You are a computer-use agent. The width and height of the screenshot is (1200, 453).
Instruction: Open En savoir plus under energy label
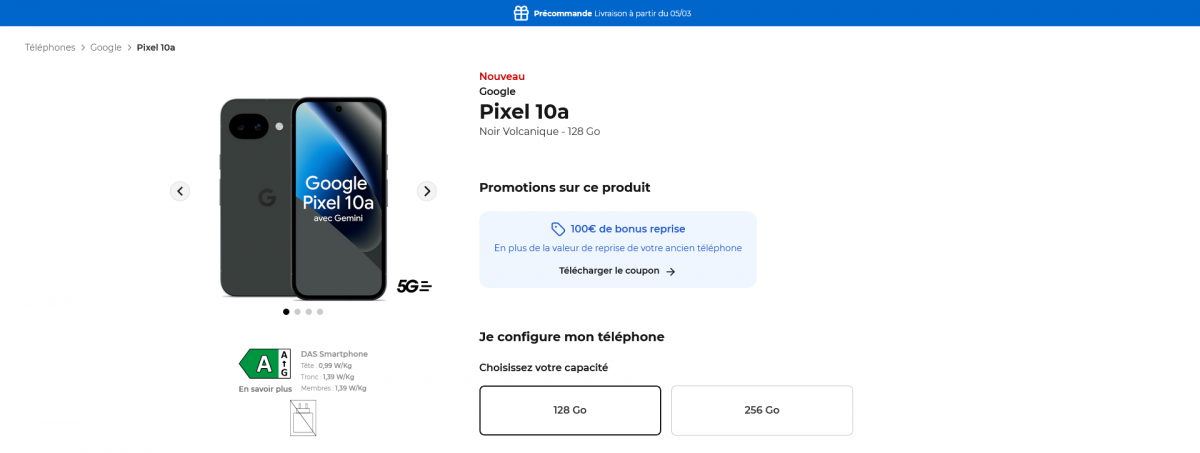tap(265, 389)
